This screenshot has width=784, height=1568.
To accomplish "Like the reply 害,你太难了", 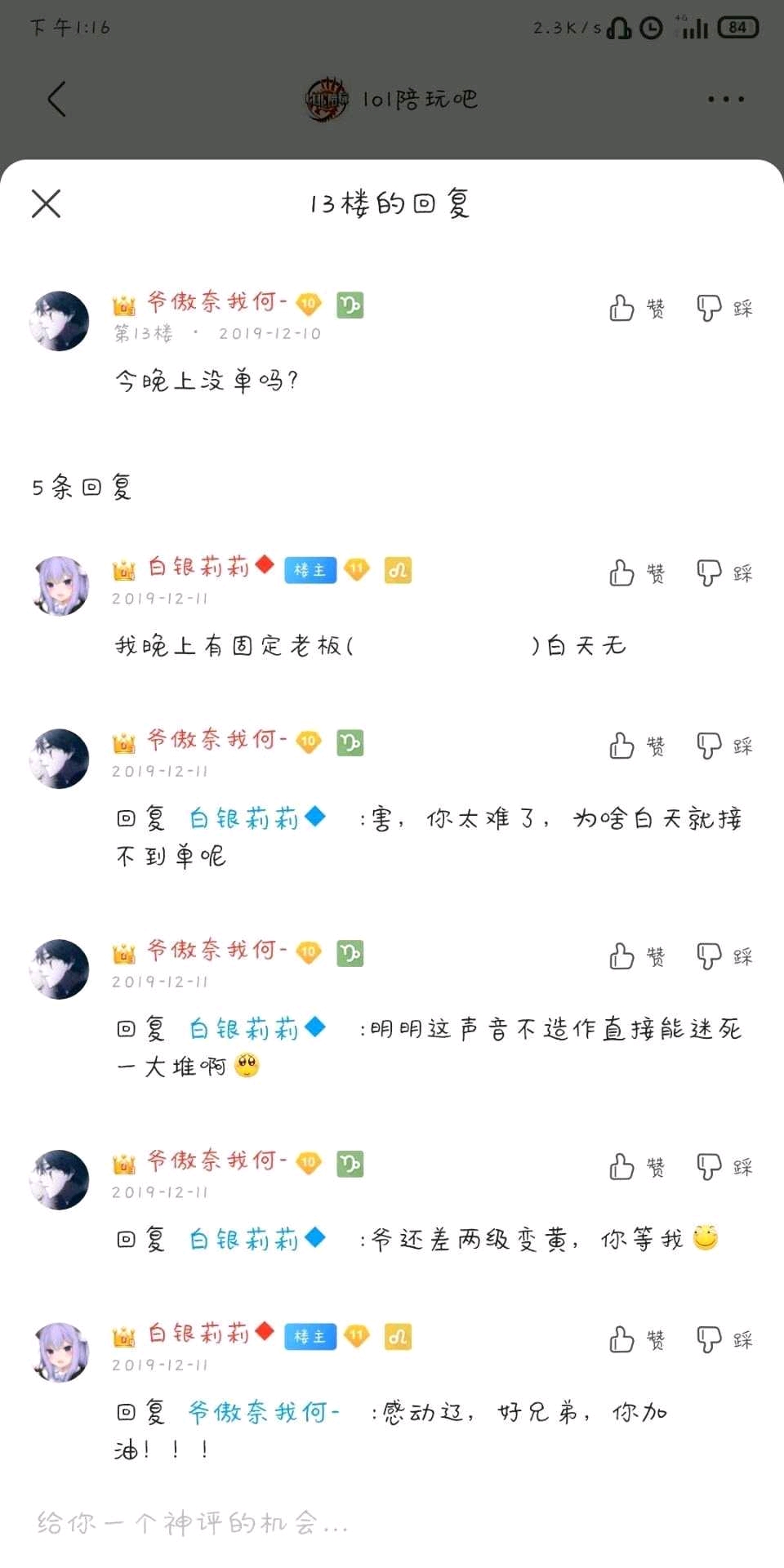I will point(636,746).
